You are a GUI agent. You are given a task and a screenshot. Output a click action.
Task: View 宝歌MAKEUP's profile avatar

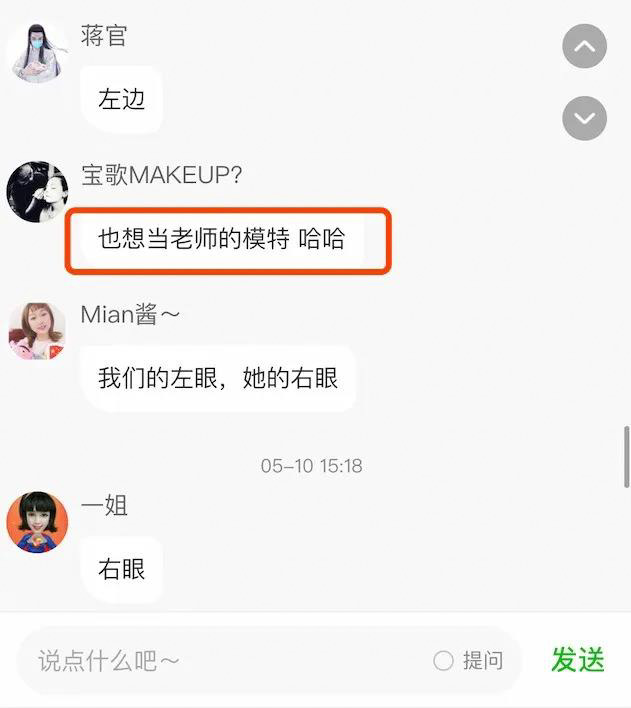pos(38,191)
